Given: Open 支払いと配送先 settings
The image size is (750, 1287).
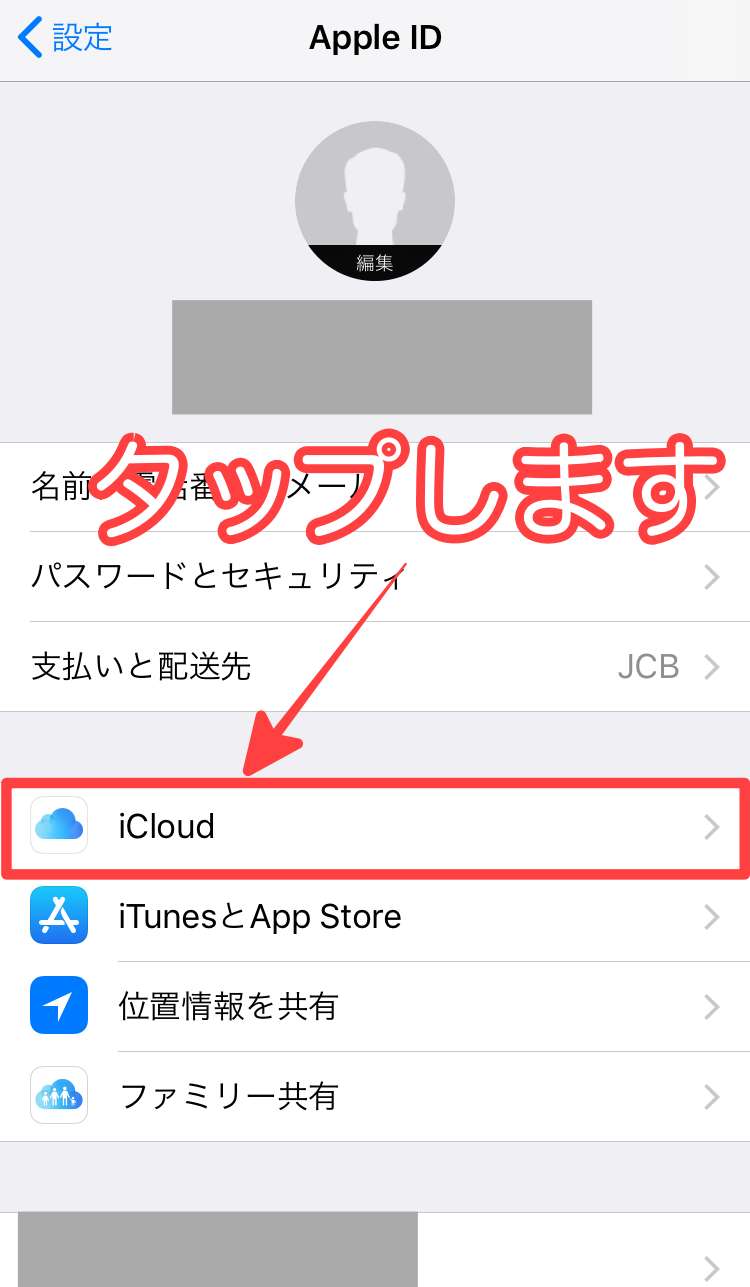Looking at the screenshot, I should point(375,667).
